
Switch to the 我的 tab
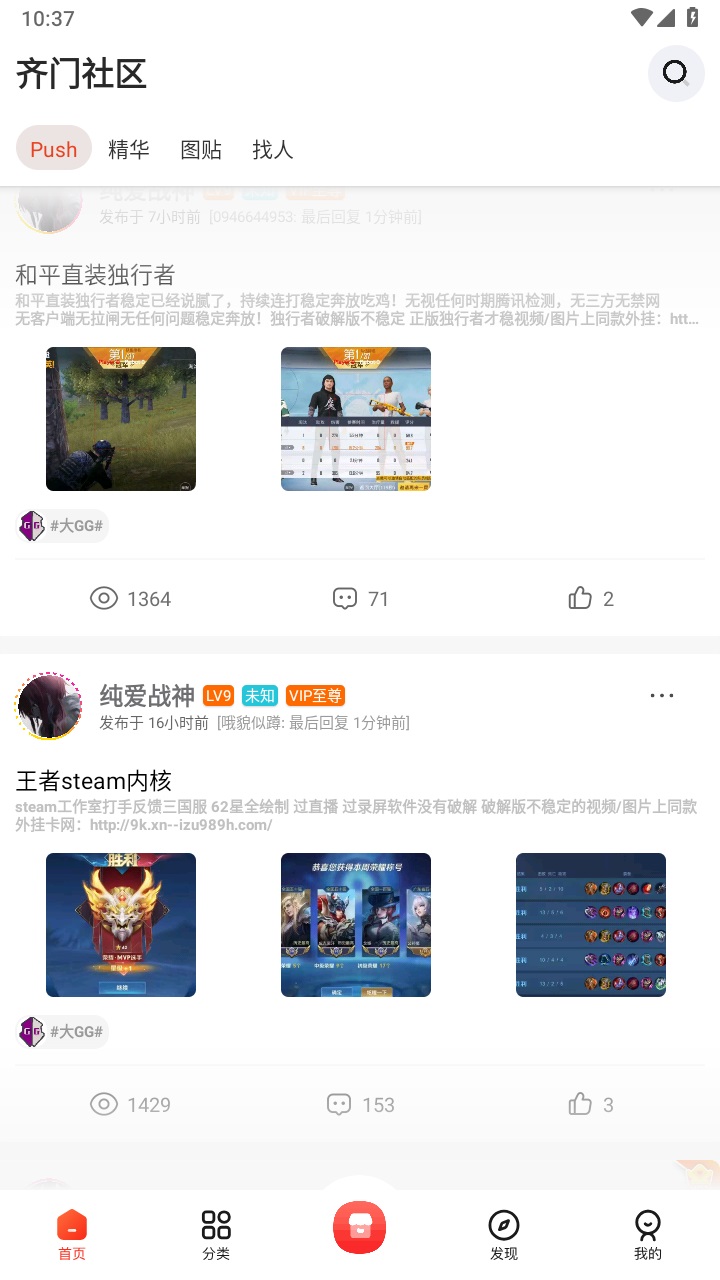648,1235
